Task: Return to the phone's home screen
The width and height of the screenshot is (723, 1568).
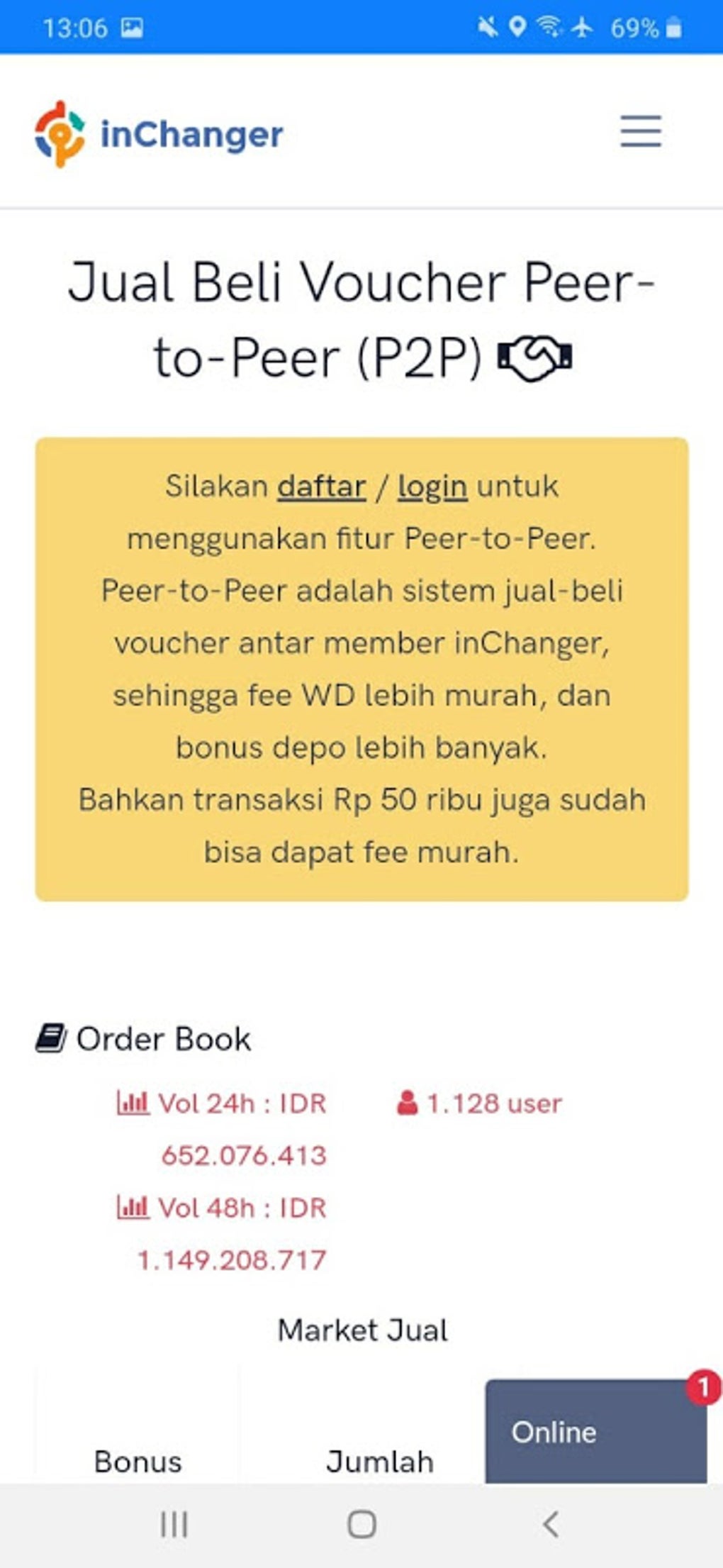Action: point(361,1524)
